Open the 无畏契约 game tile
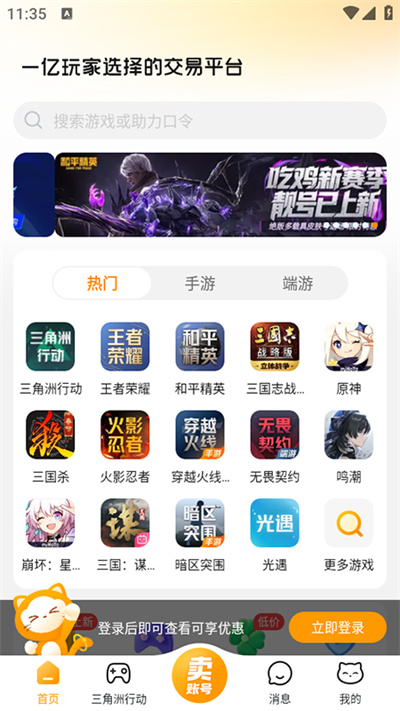Screen dimensions: 400x711 point(274,447)
